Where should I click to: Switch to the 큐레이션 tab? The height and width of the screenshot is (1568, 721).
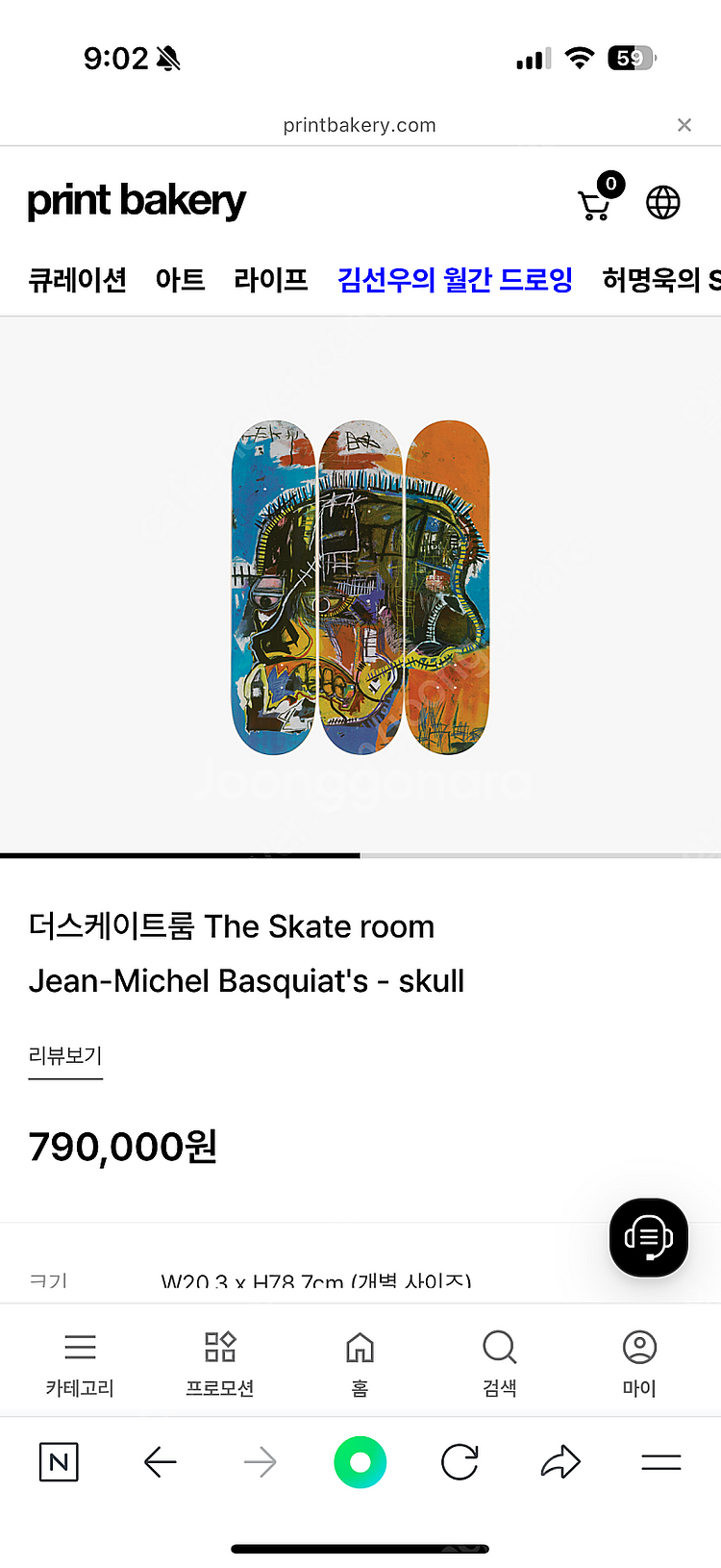[77, 280]
